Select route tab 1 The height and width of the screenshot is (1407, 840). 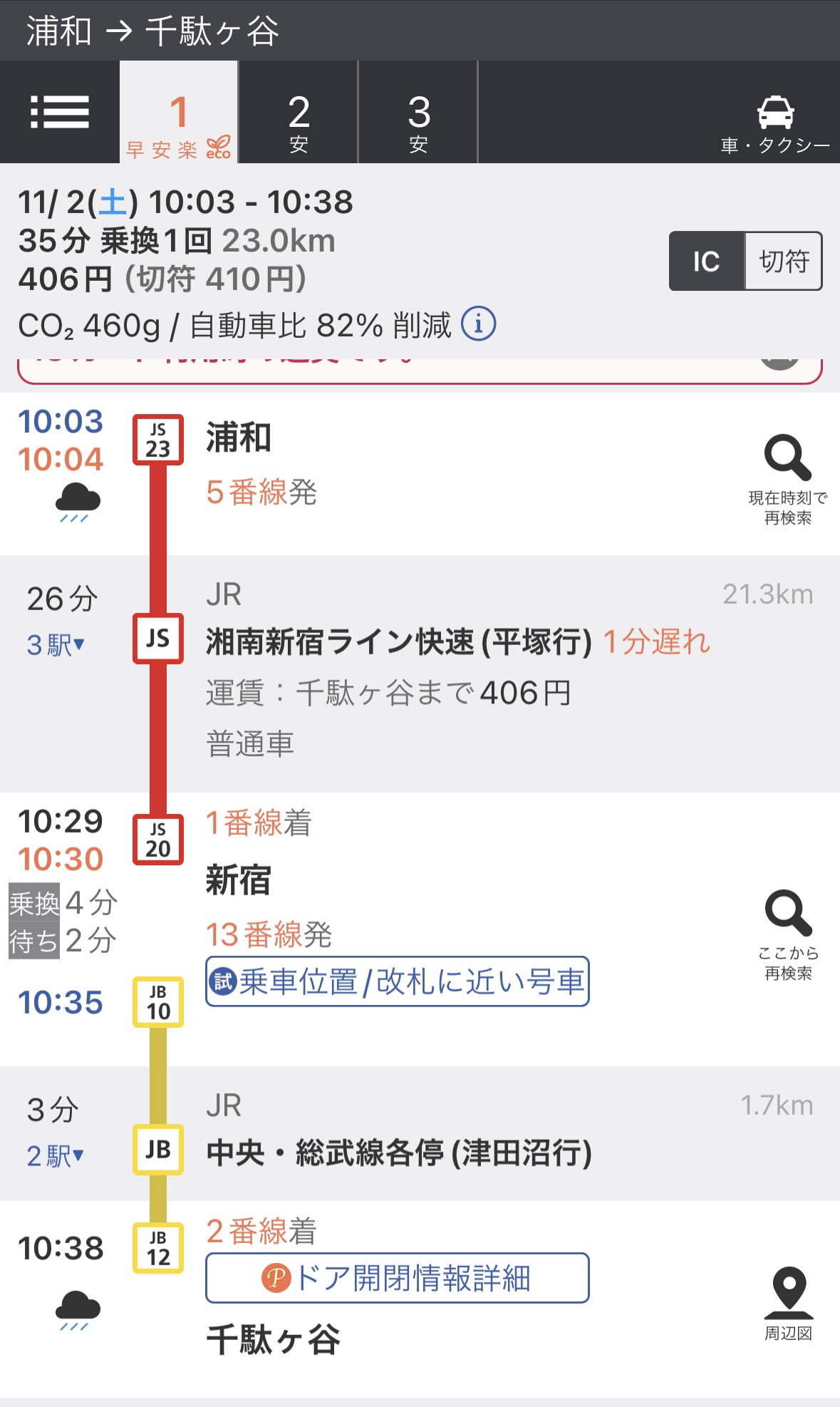[178, 113]
